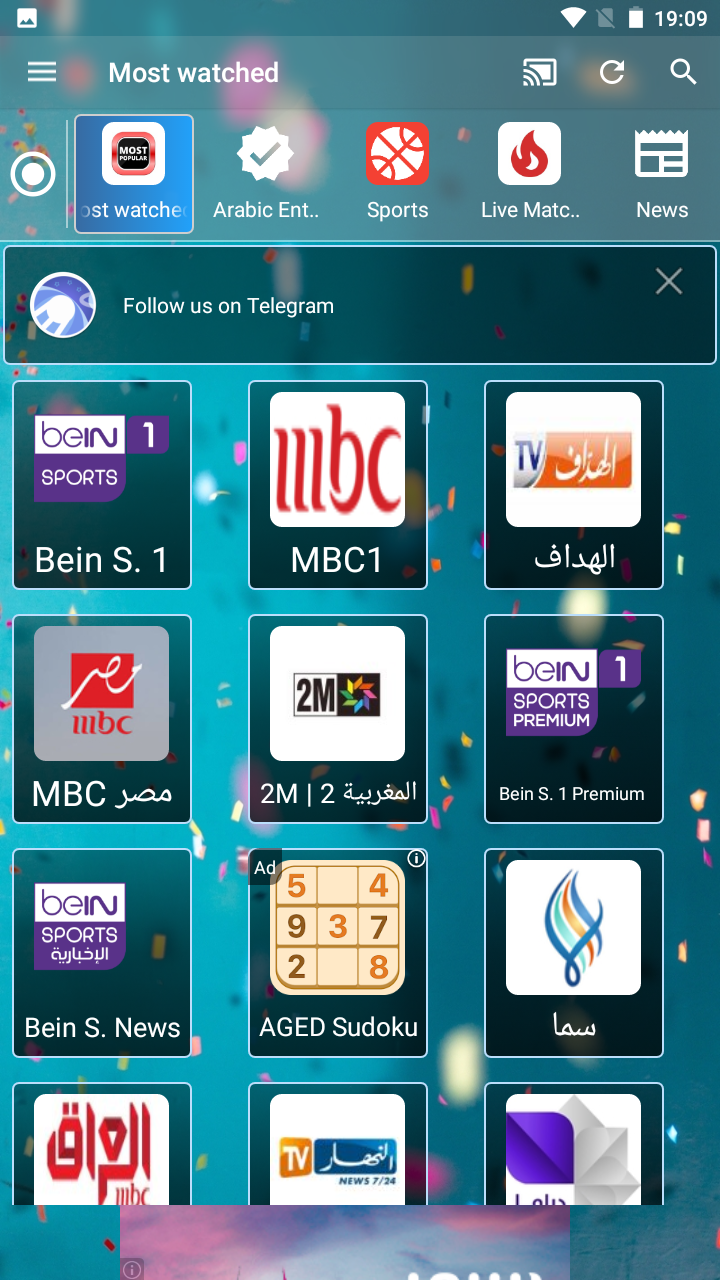Image resolution: width=720 pixels, height=1280 pixels.
Task: Select the Most watched category tab
Action: (134, 173)
